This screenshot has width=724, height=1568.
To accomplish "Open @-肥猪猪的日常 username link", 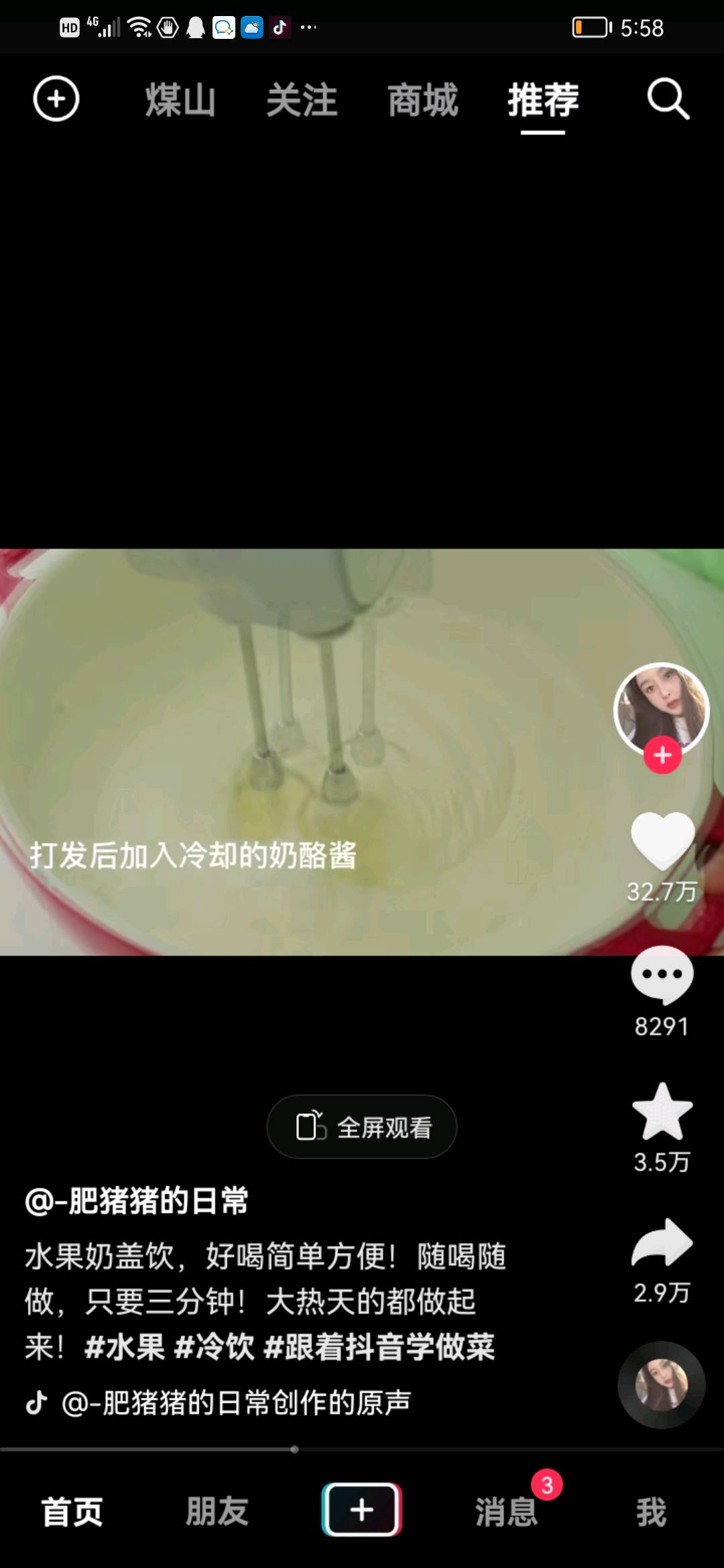I will coord(137,1201).
